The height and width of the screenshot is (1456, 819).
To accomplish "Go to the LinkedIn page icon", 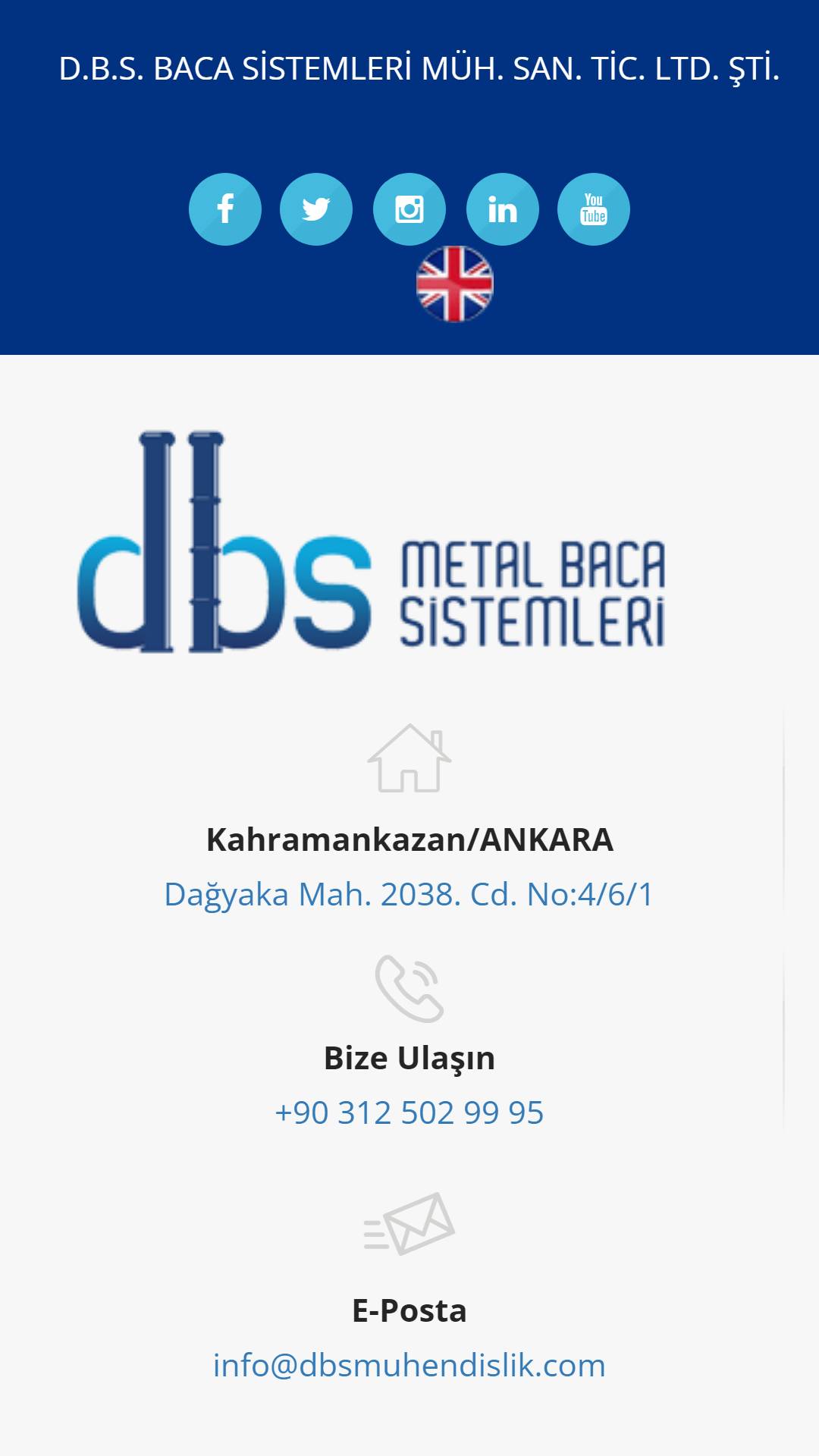I will (503, 209).
